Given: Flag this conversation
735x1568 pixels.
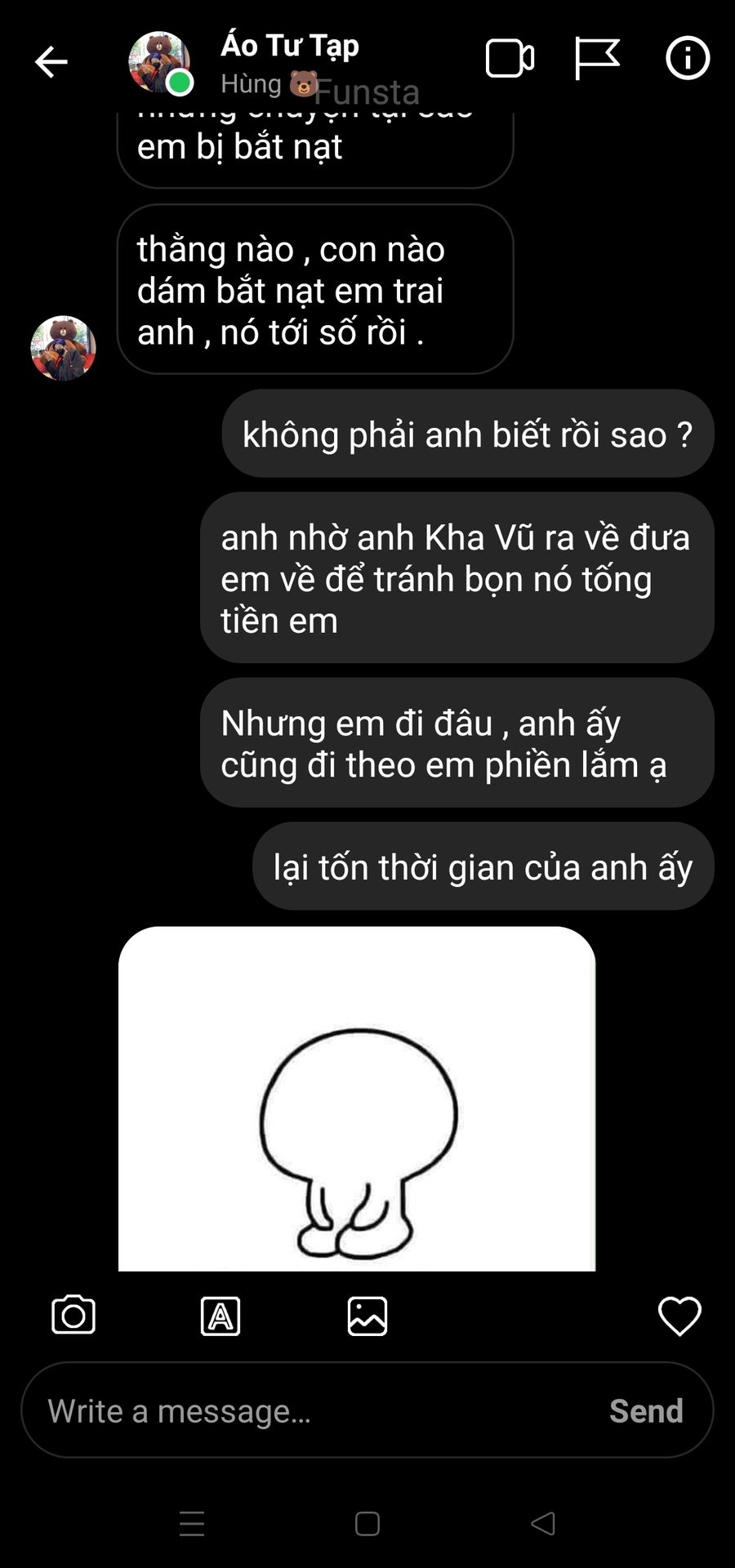Looking at the screenshot, I should 597,59.
